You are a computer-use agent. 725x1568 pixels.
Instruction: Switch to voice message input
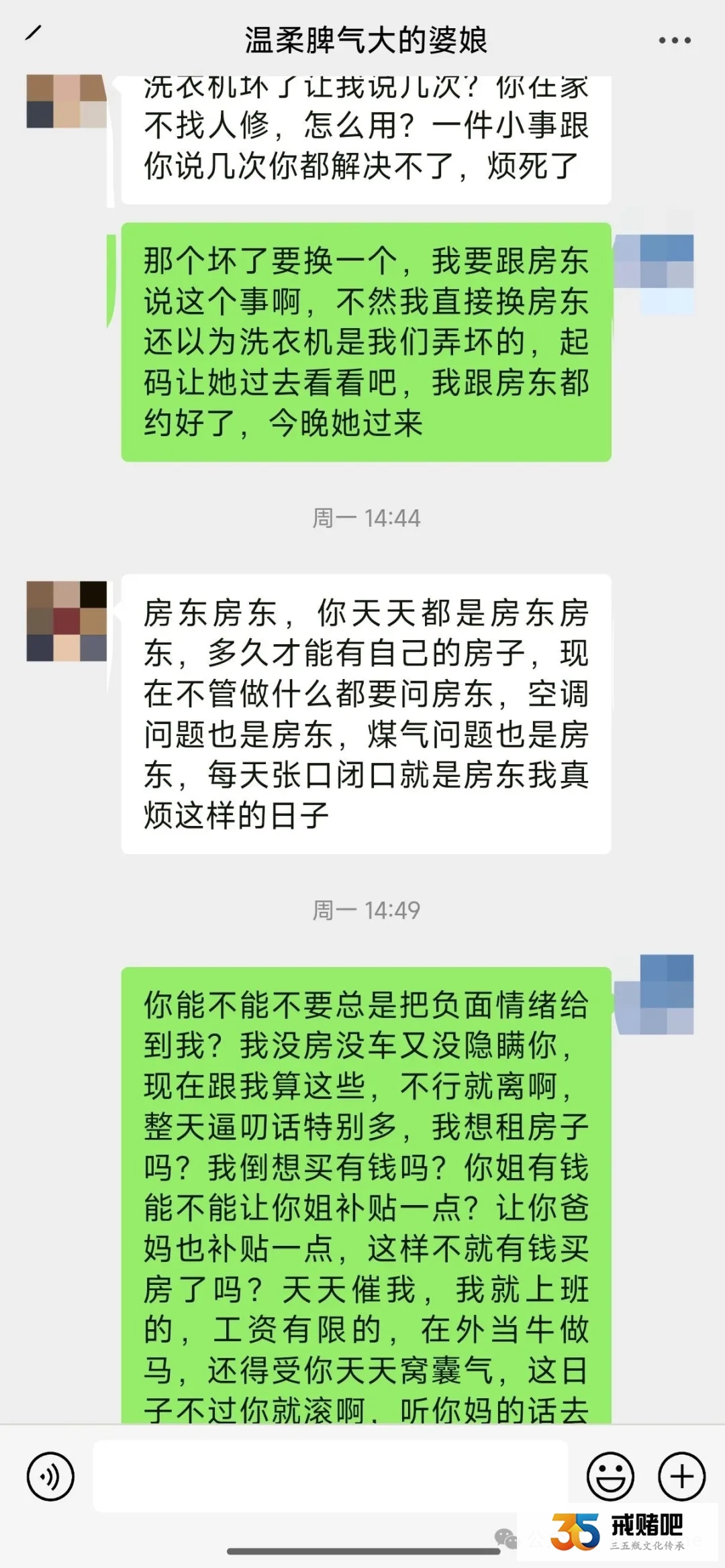(50, 1477)
